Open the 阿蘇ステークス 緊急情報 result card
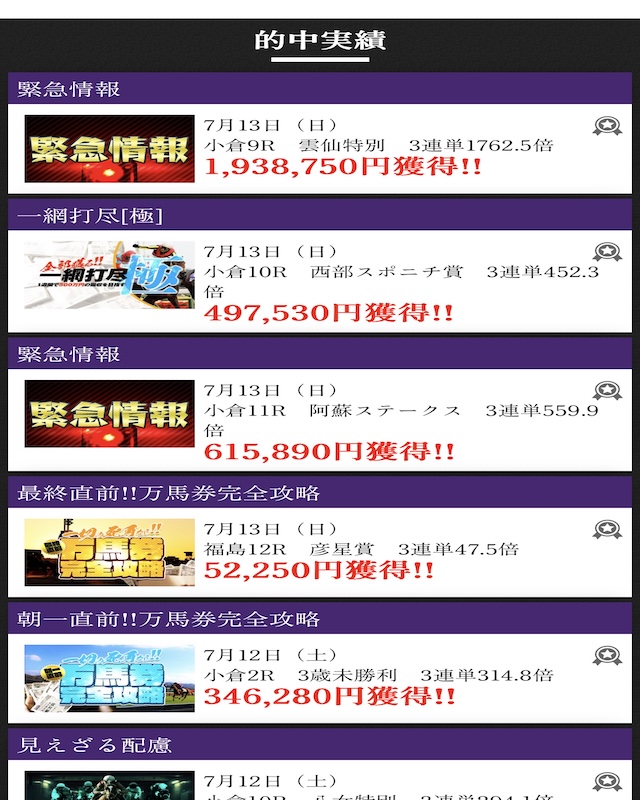 pos(320,420)
